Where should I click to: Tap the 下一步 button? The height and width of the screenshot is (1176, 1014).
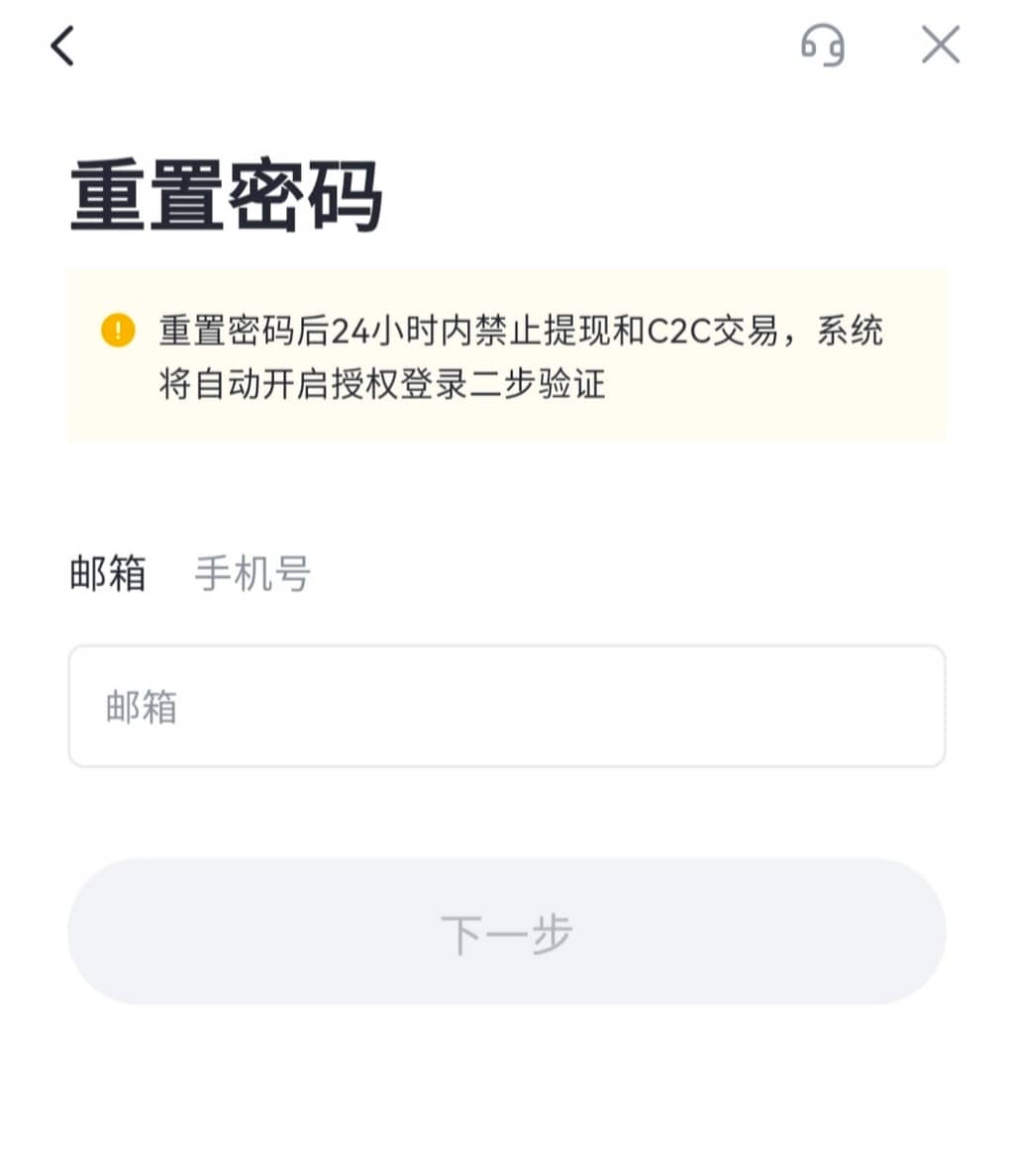[x=506, y=931]
